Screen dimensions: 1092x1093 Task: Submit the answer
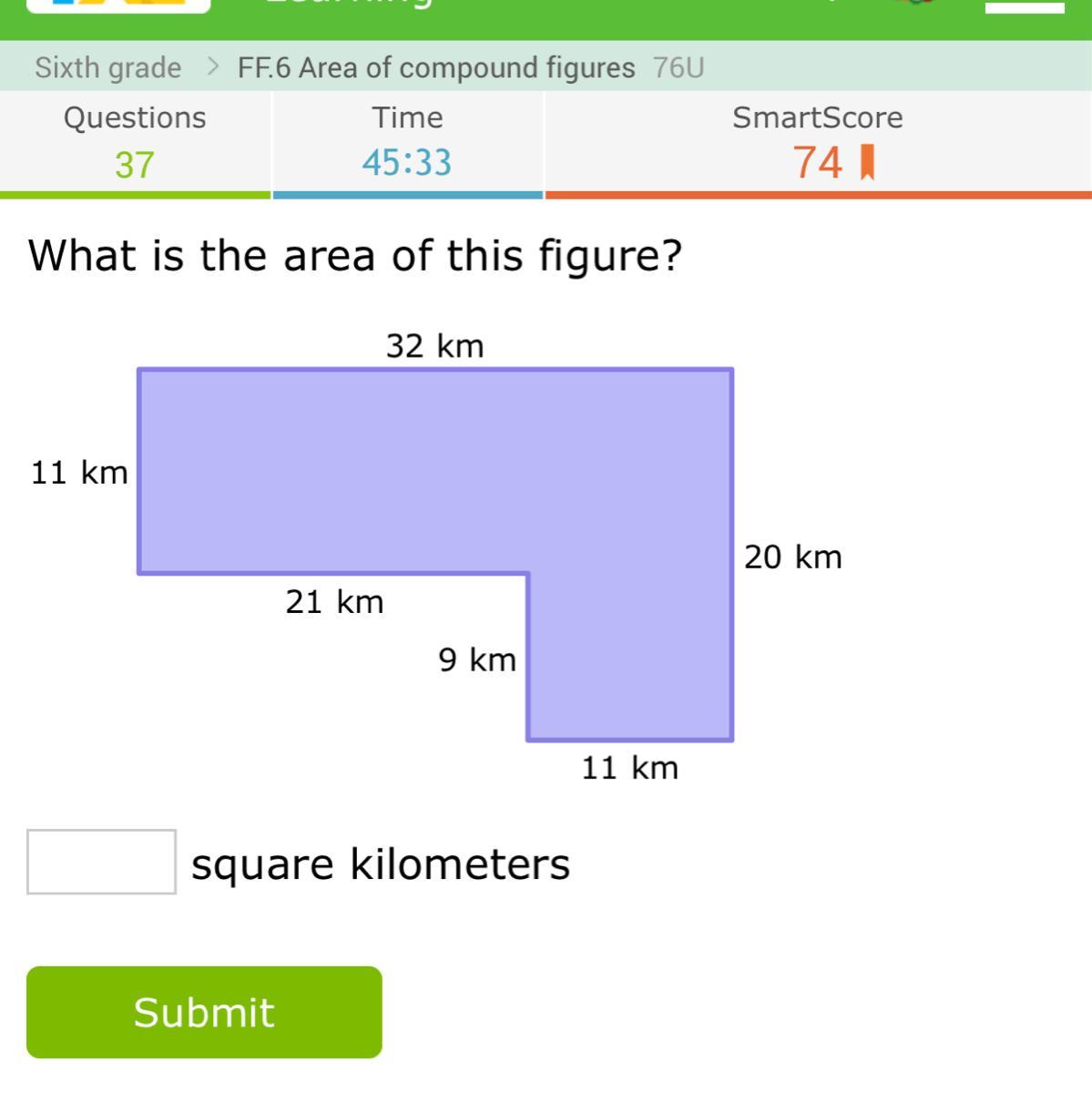pyautogui.click(x=204, y=1012)
